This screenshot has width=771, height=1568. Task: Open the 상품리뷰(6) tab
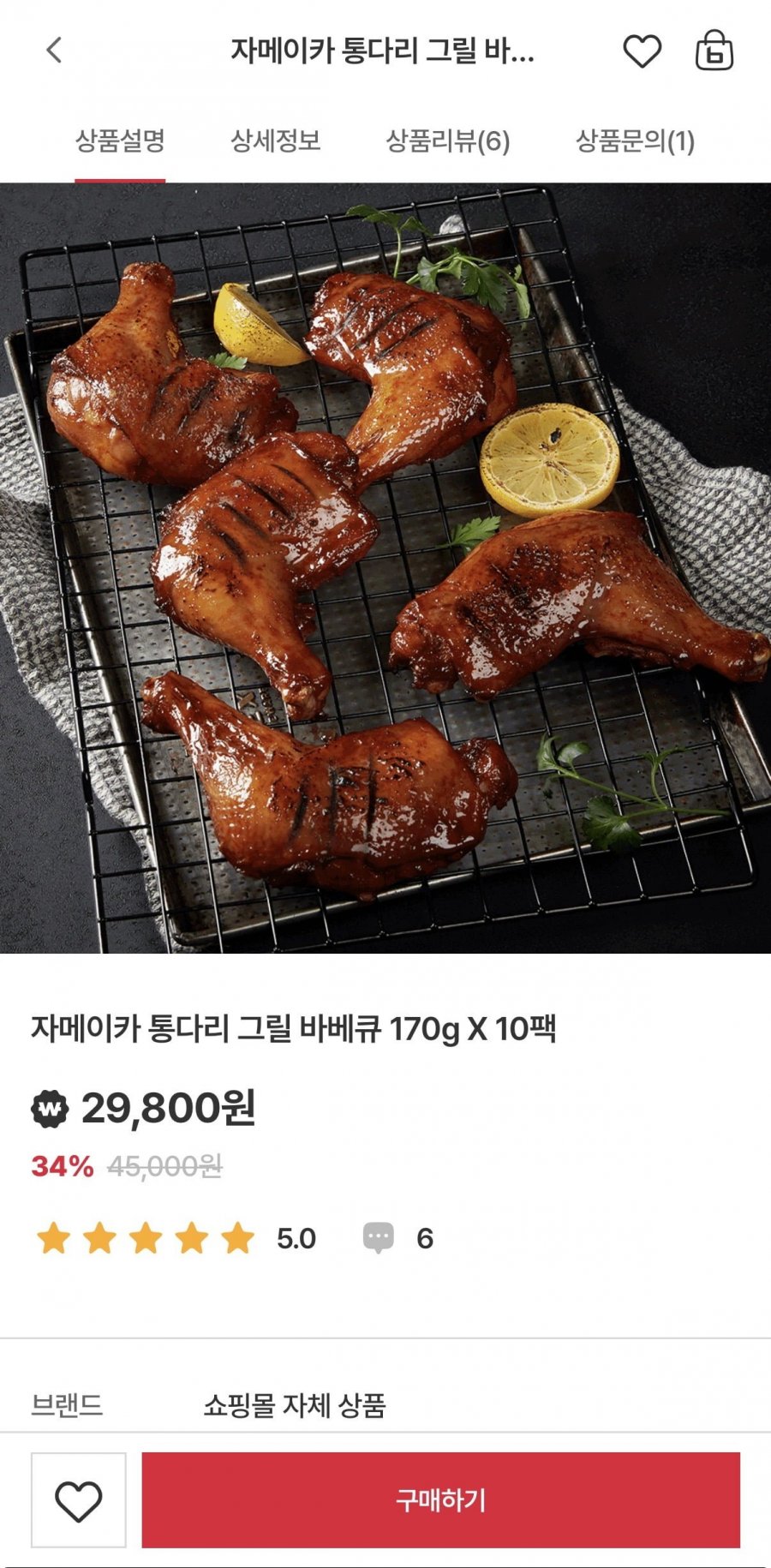(x=447, y=141)
